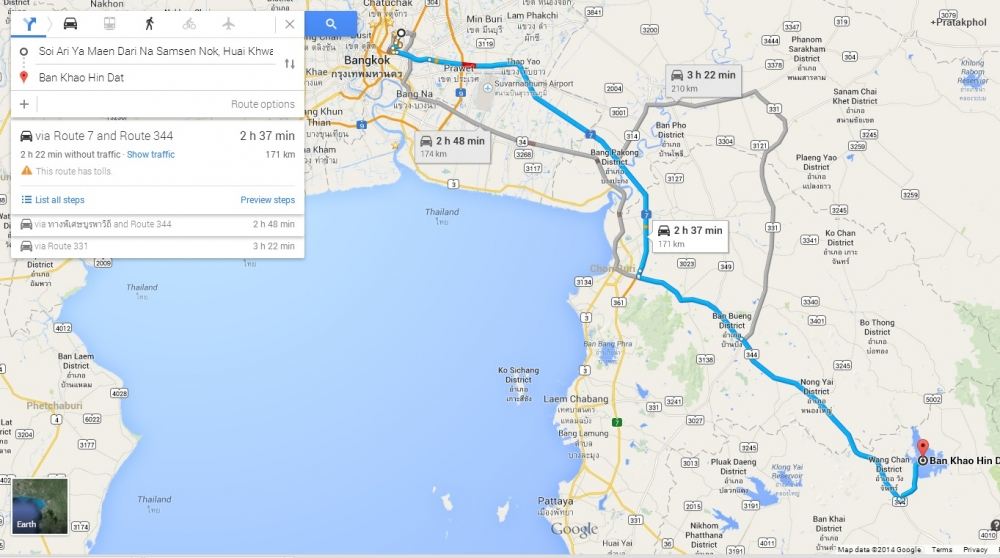
Task: Select flights travel mode
Action: 229,23
